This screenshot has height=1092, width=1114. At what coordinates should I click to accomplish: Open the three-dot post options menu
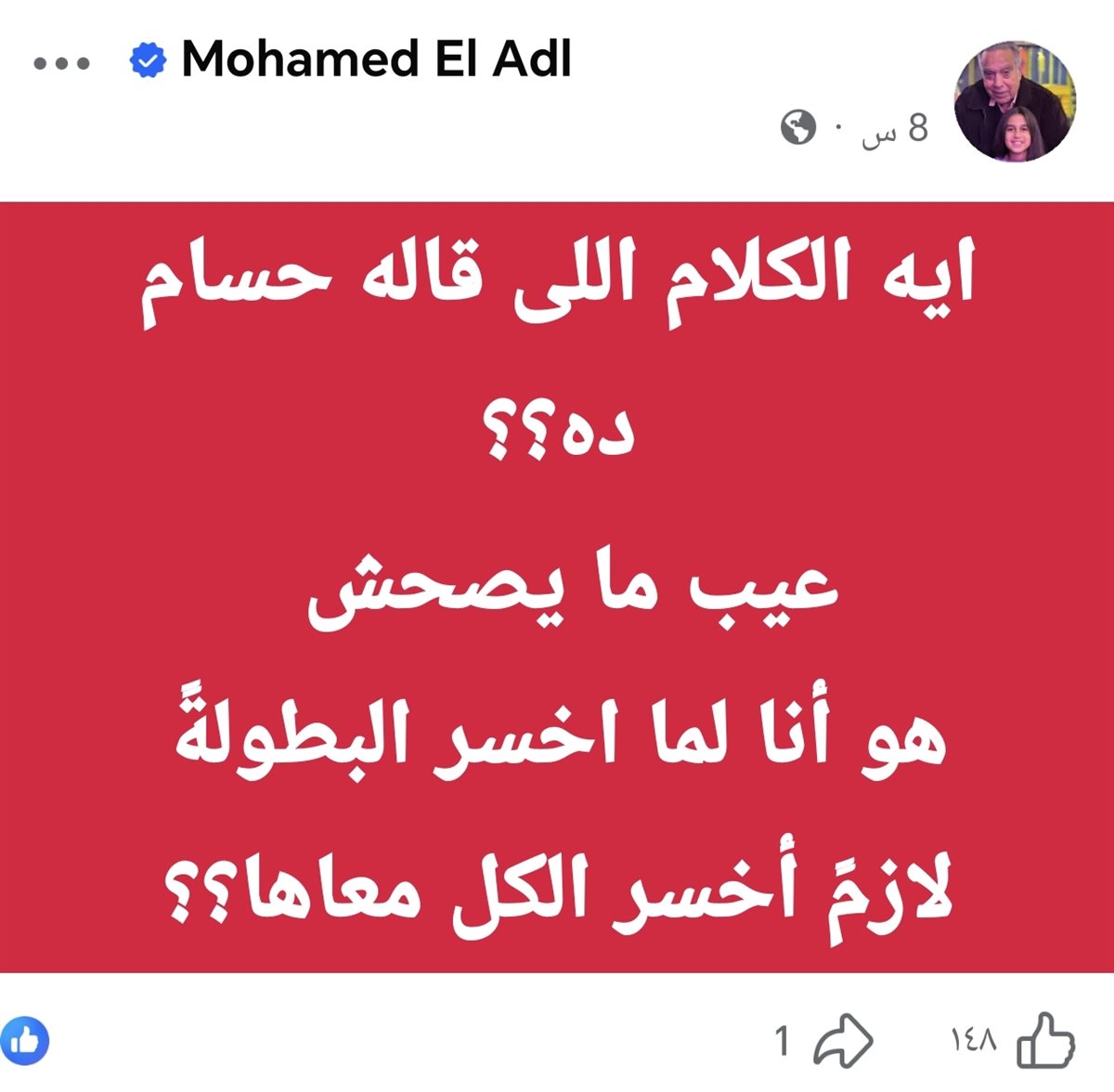61,64
